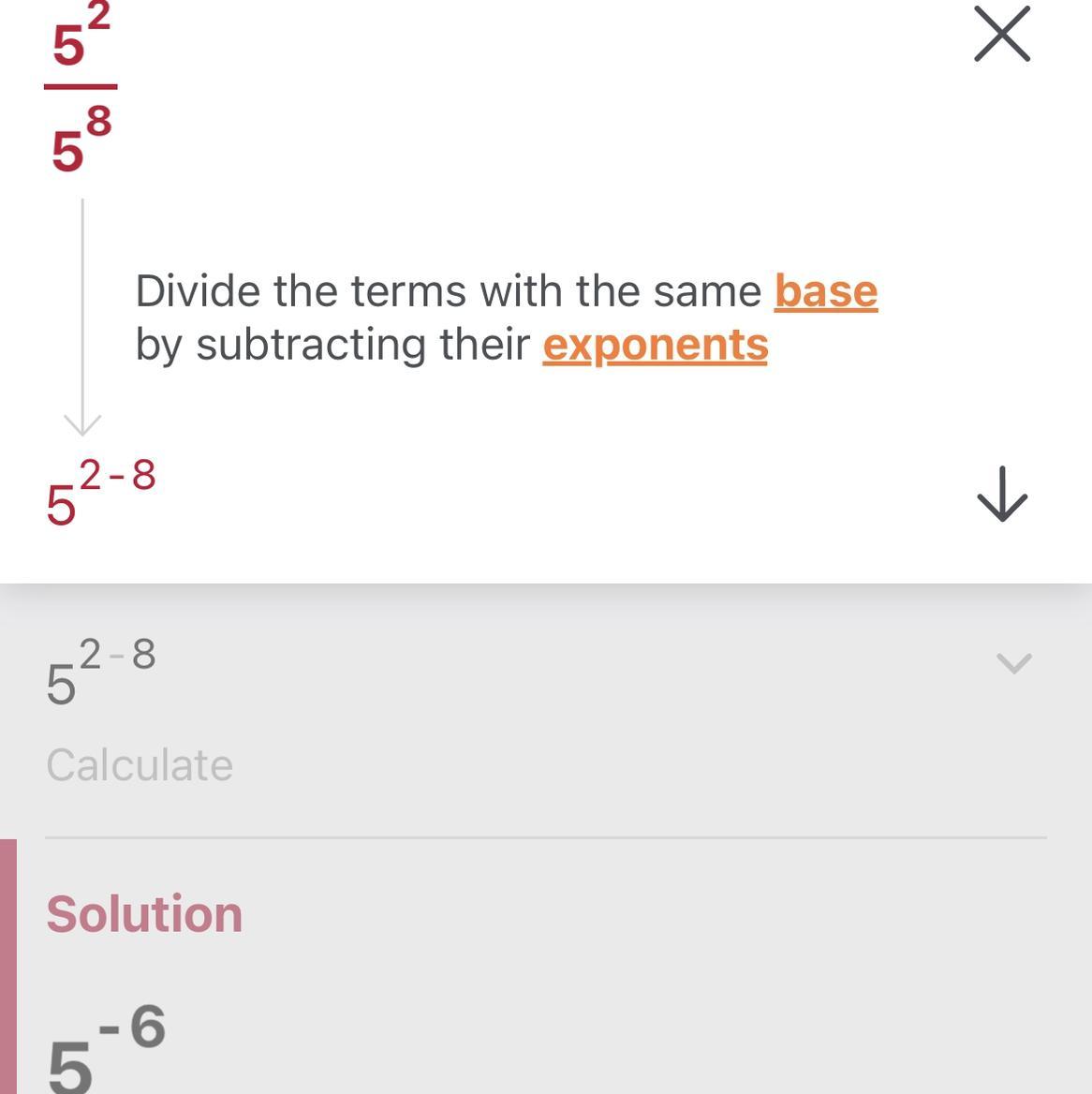
Task: Open the underlined 'exponents' link
Action: 655,345
